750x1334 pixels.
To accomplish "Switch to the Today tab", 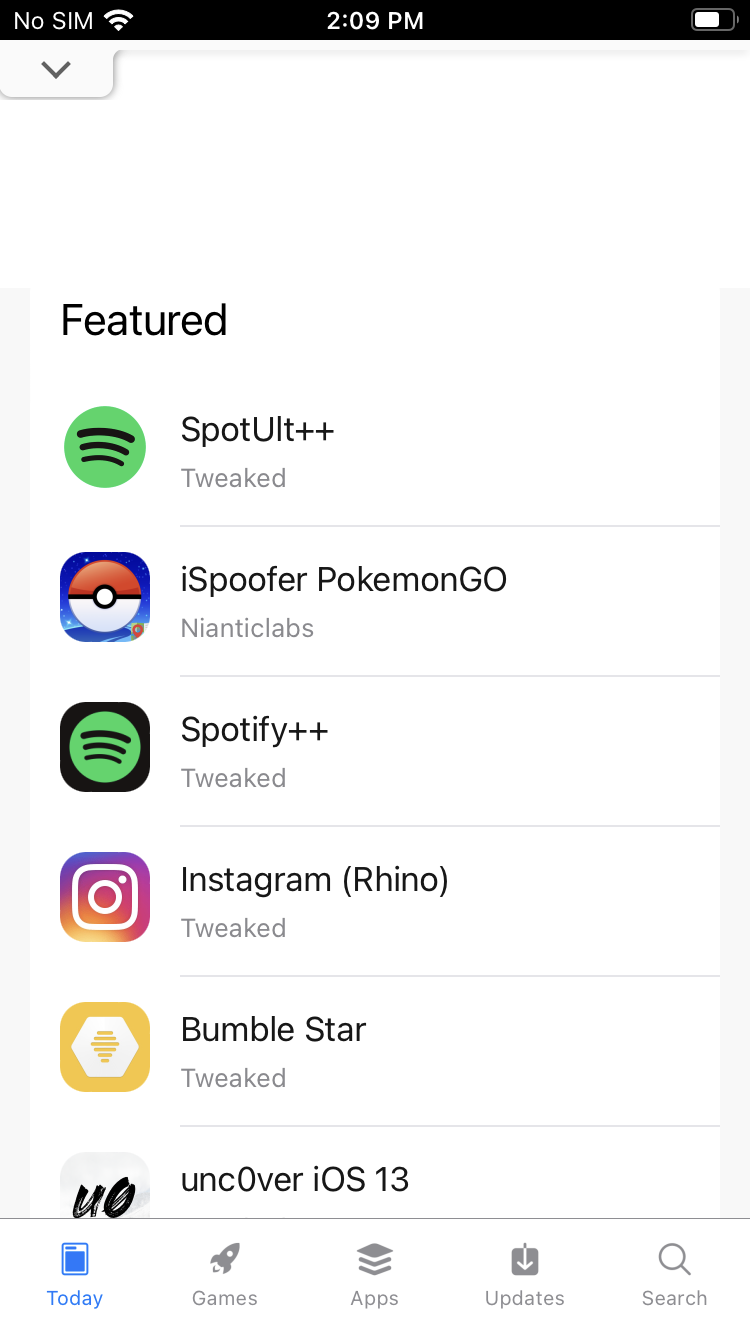I will pyautogui.click(x=75, y=1276).
